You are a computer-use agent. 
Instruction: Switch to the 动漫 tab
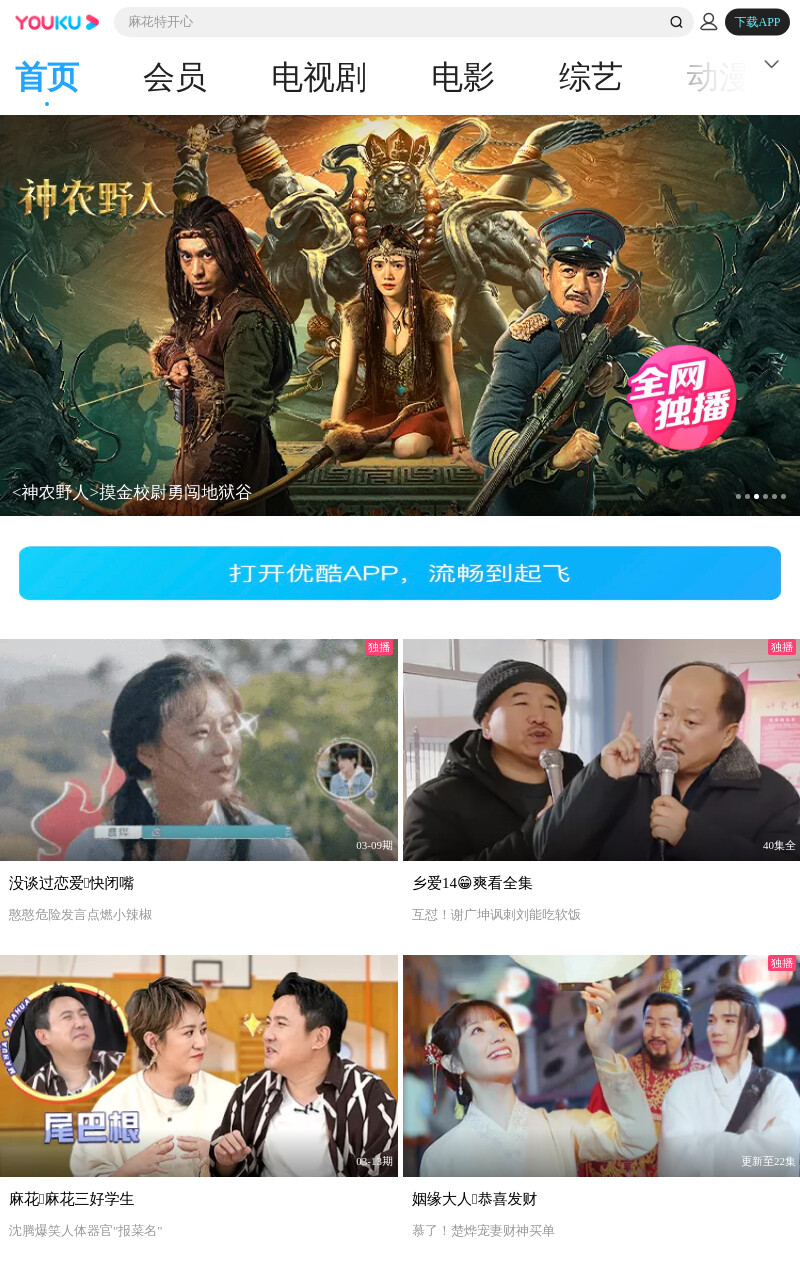click(x=716, y=77)
